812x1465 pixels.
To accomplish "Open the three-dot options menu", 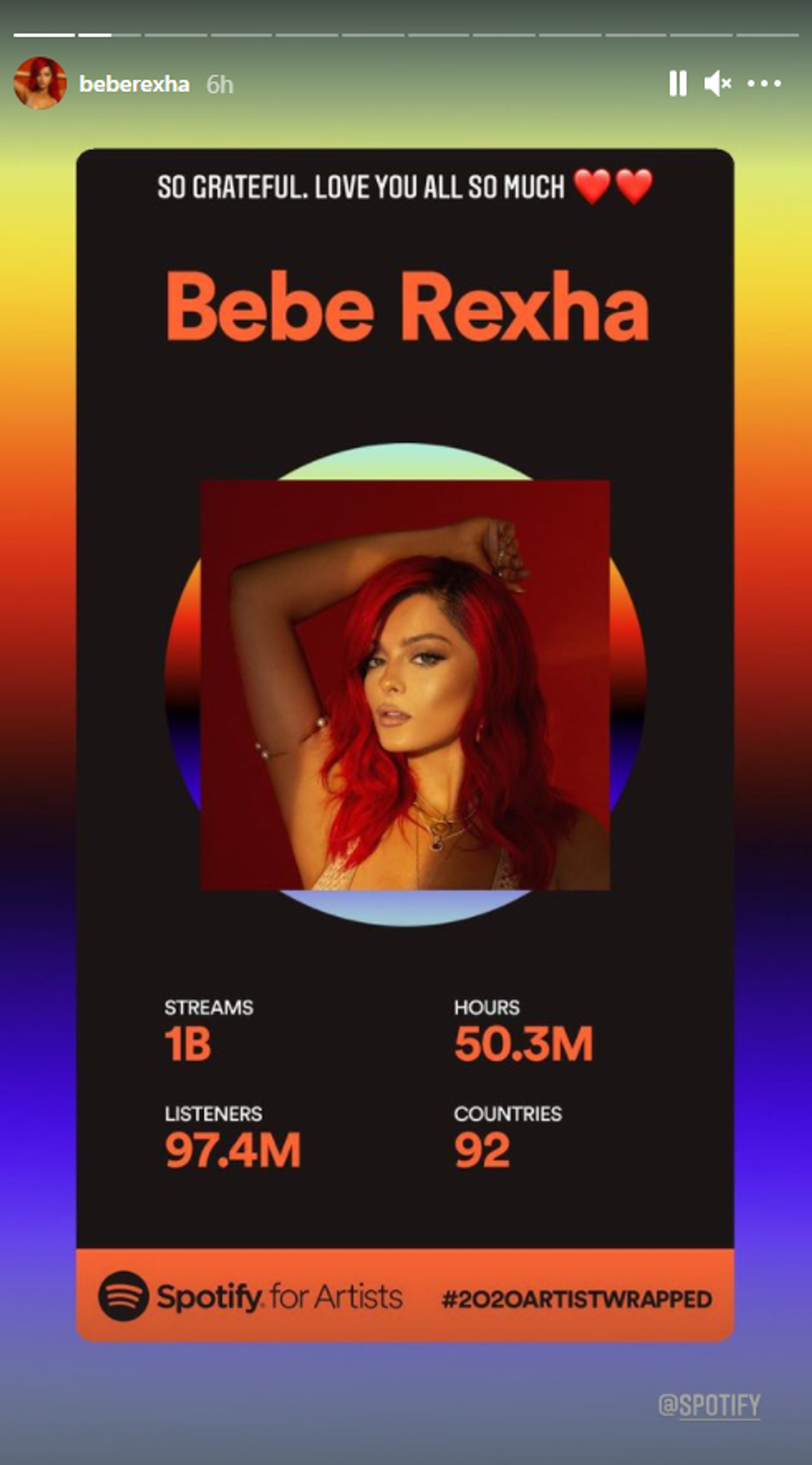I will (764, 84).
